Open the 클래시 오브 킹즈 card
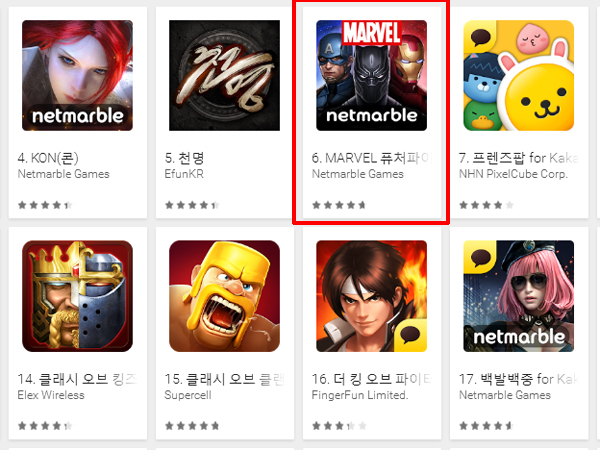The image size is (600, 450). click(x=77, y=296)
